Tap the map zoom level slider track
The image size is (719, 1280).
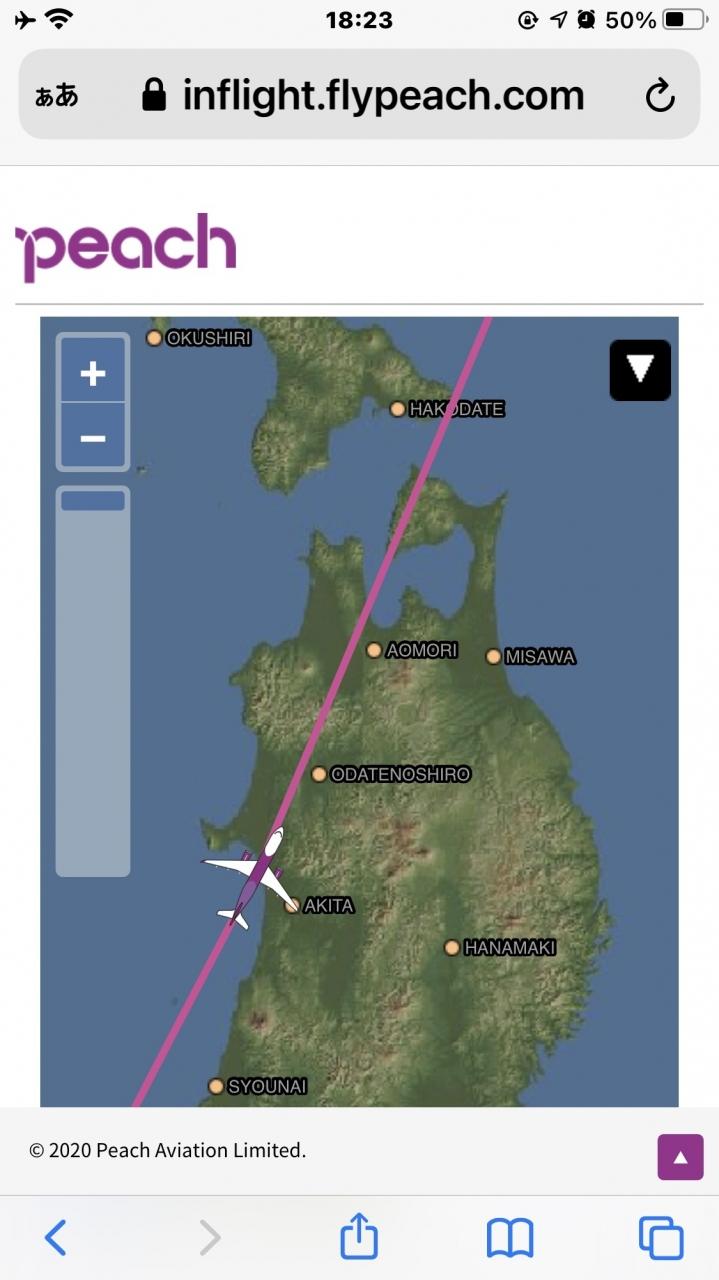pos(93,690)
